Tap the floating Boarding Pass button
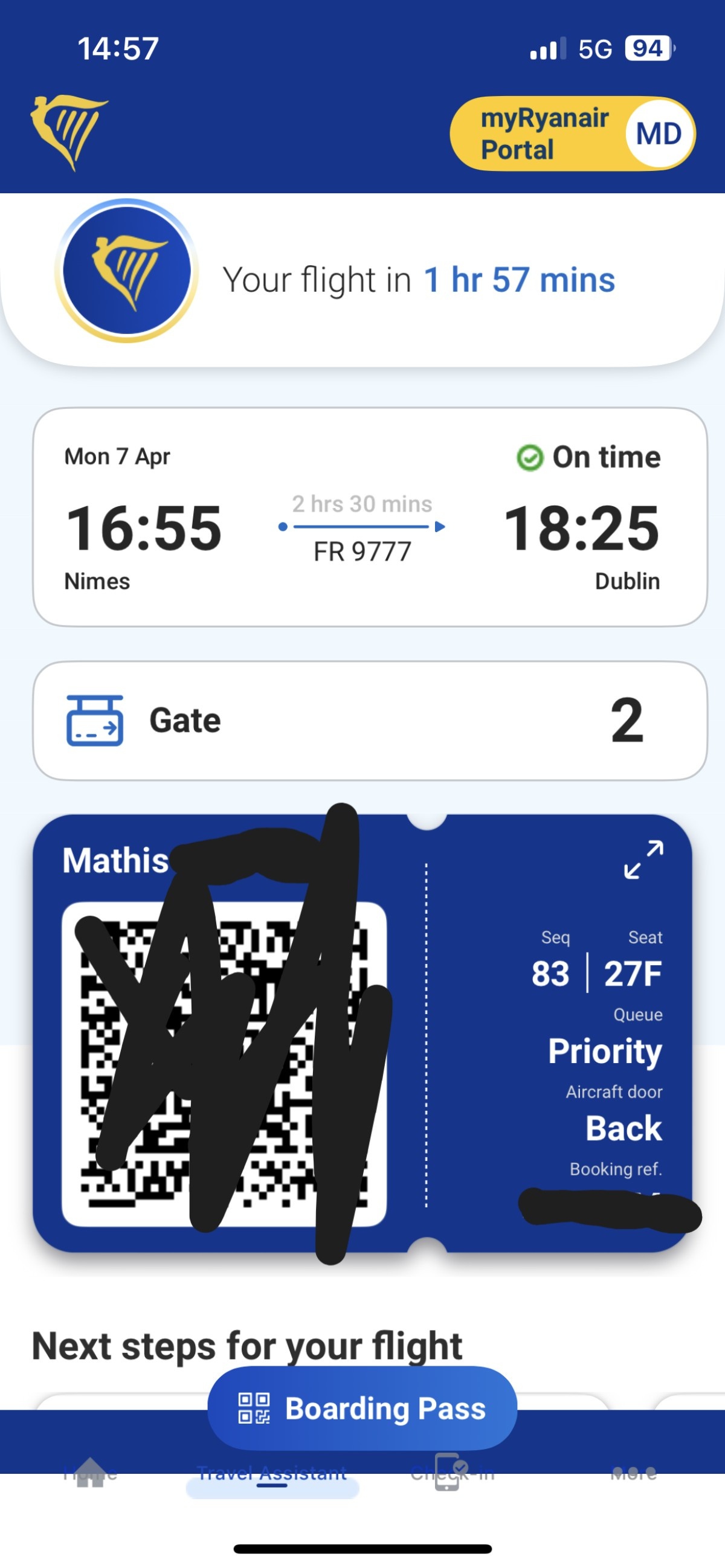 coord(362,1408)
